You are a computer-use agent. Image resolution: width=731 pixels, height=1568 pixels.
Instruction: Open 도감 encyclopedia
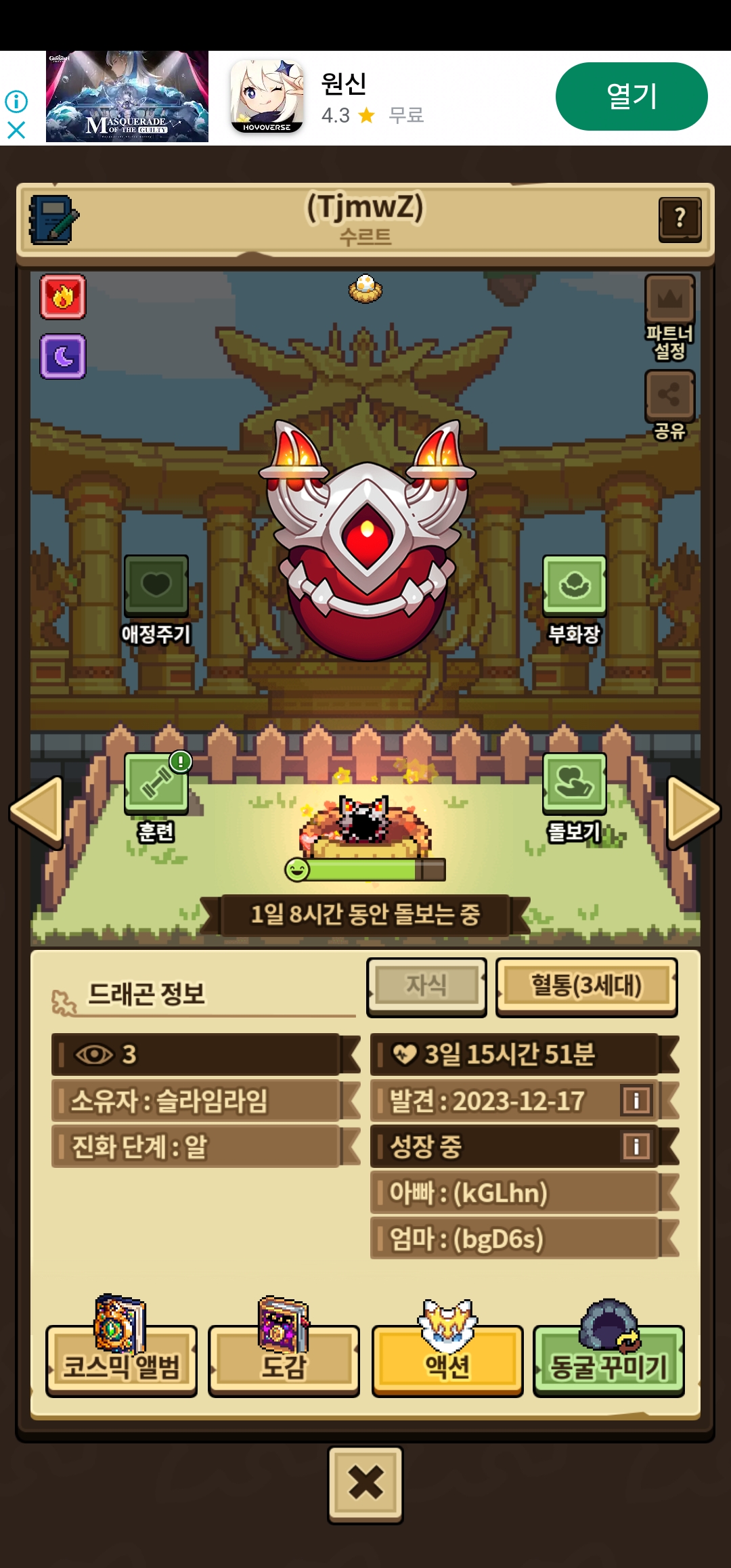284,1359
